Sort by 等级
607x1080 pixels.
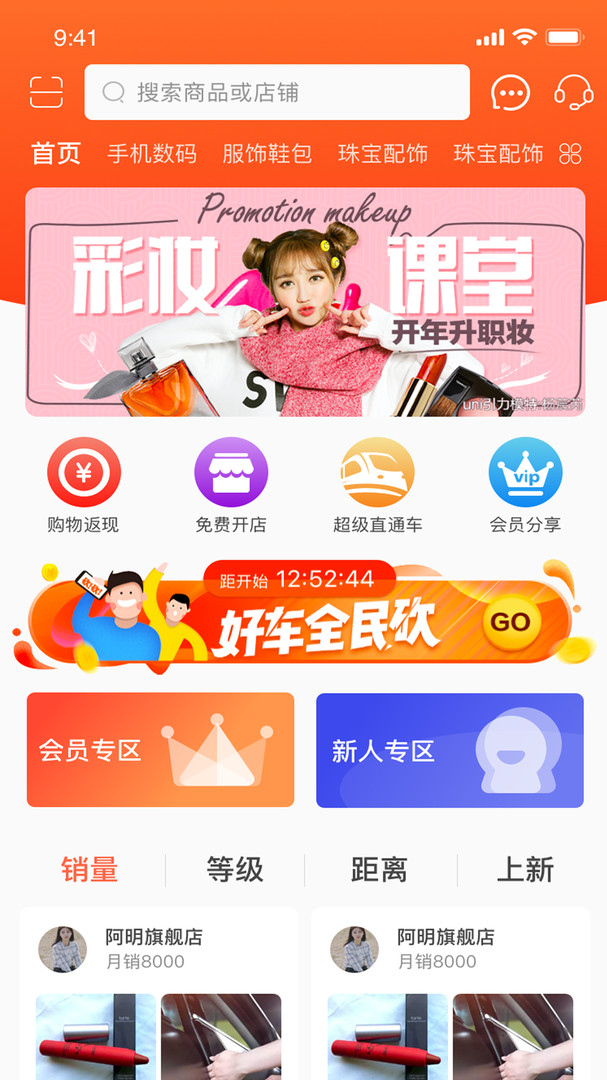(x=235, y=870)
